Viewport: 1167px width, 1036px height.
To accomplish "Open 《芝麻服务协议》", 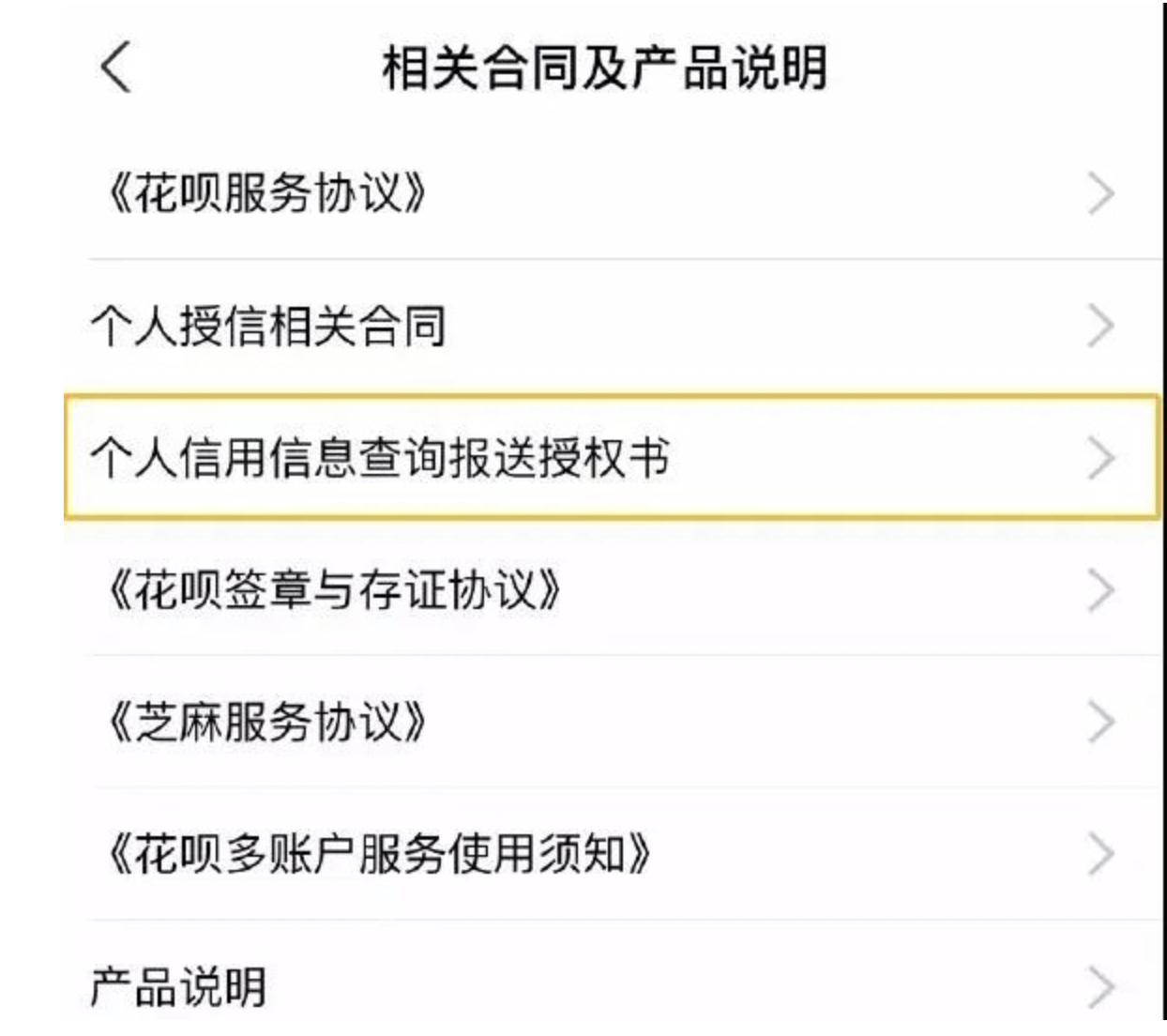I will [268, 723].
